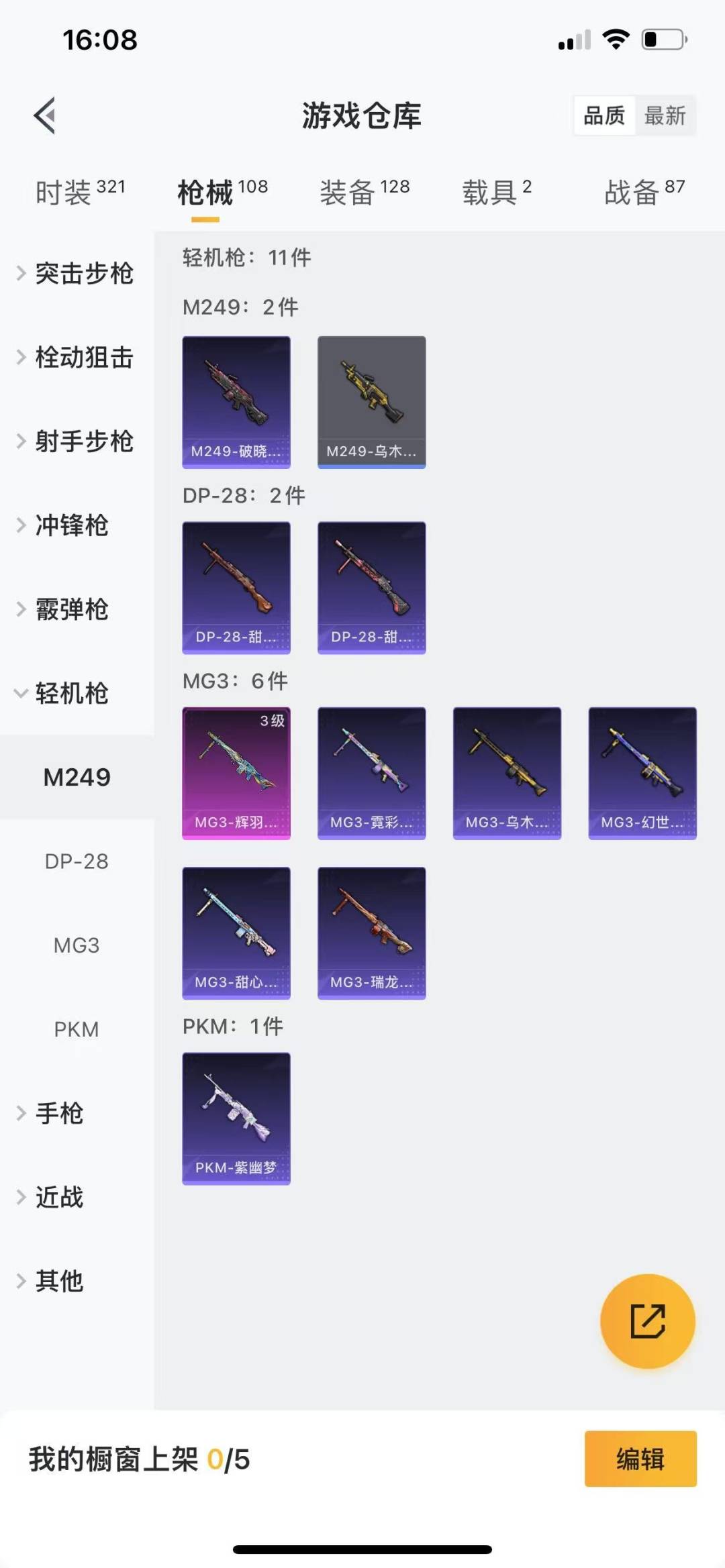Viewport: 725px width, 1568px height.
Task: Open the MG3-幻世 skin tile
Action: 642,773
